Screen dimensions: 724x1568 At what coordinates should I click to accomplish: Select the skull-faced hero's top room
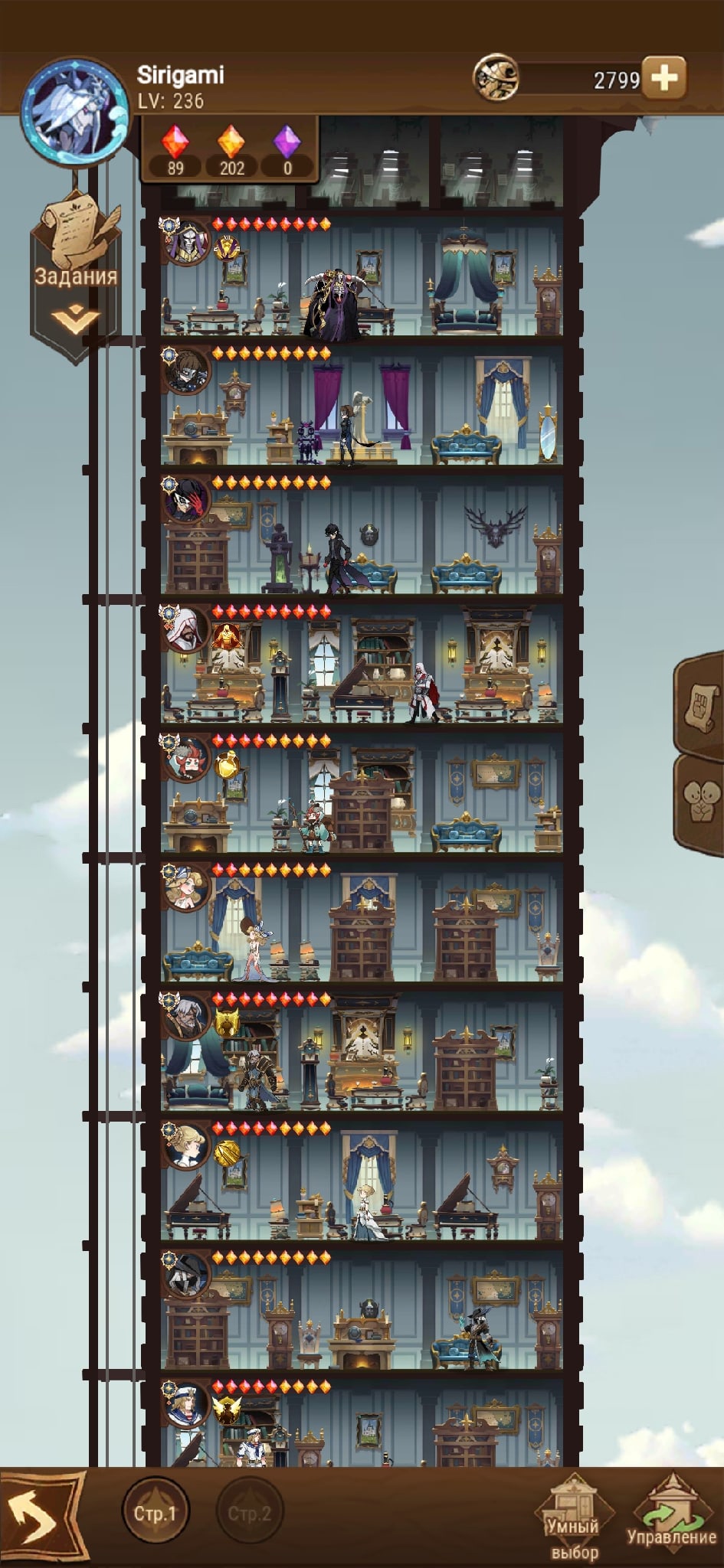click(362, 279)
